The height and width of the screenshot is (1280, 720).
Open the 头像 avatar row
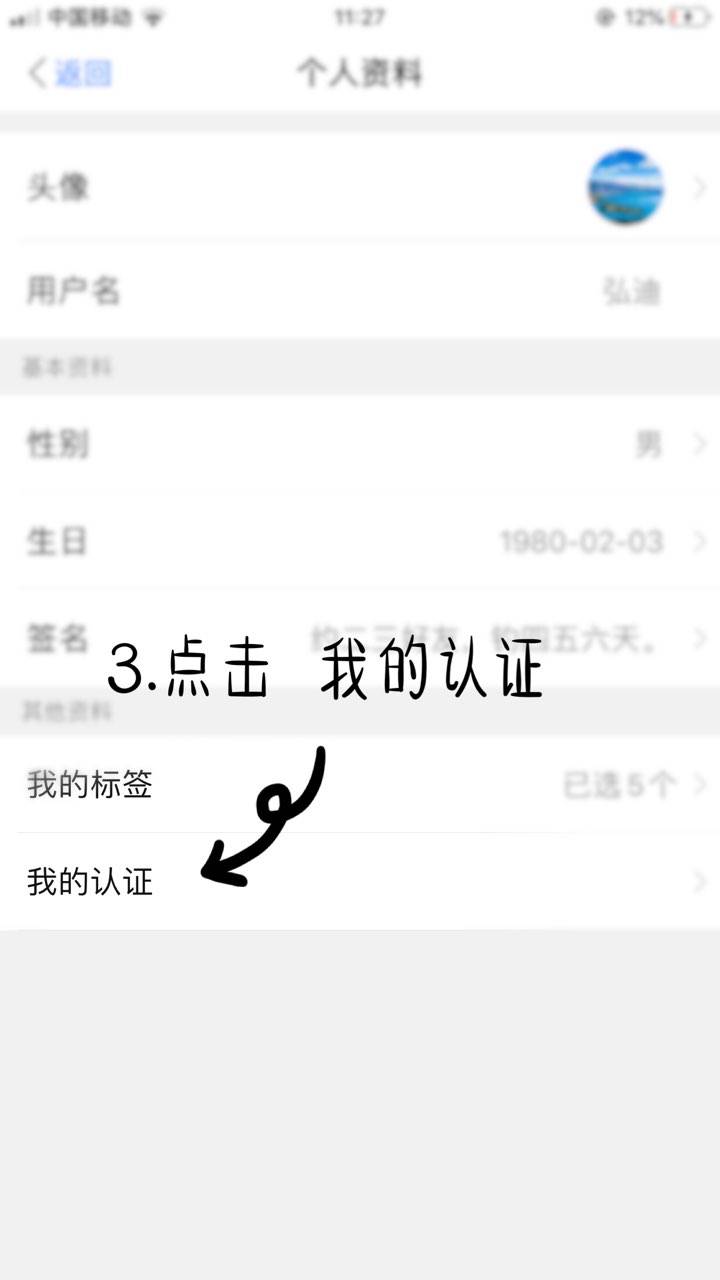360,187
